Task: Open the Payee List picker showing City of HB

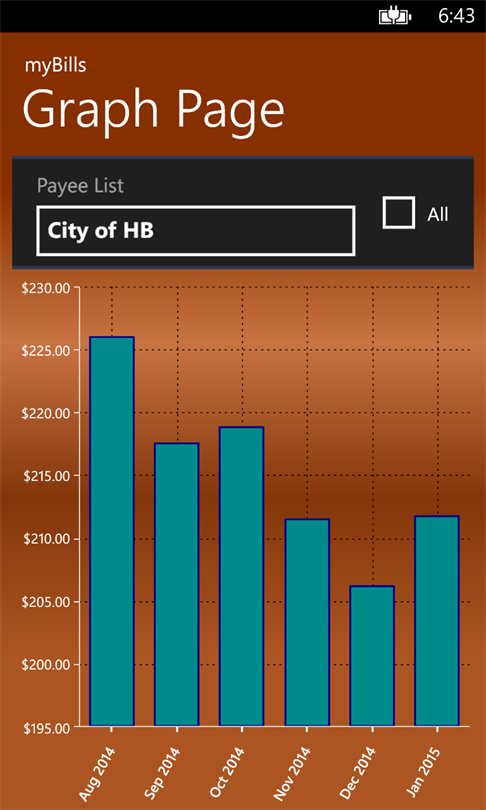Action: coord(196,230)
